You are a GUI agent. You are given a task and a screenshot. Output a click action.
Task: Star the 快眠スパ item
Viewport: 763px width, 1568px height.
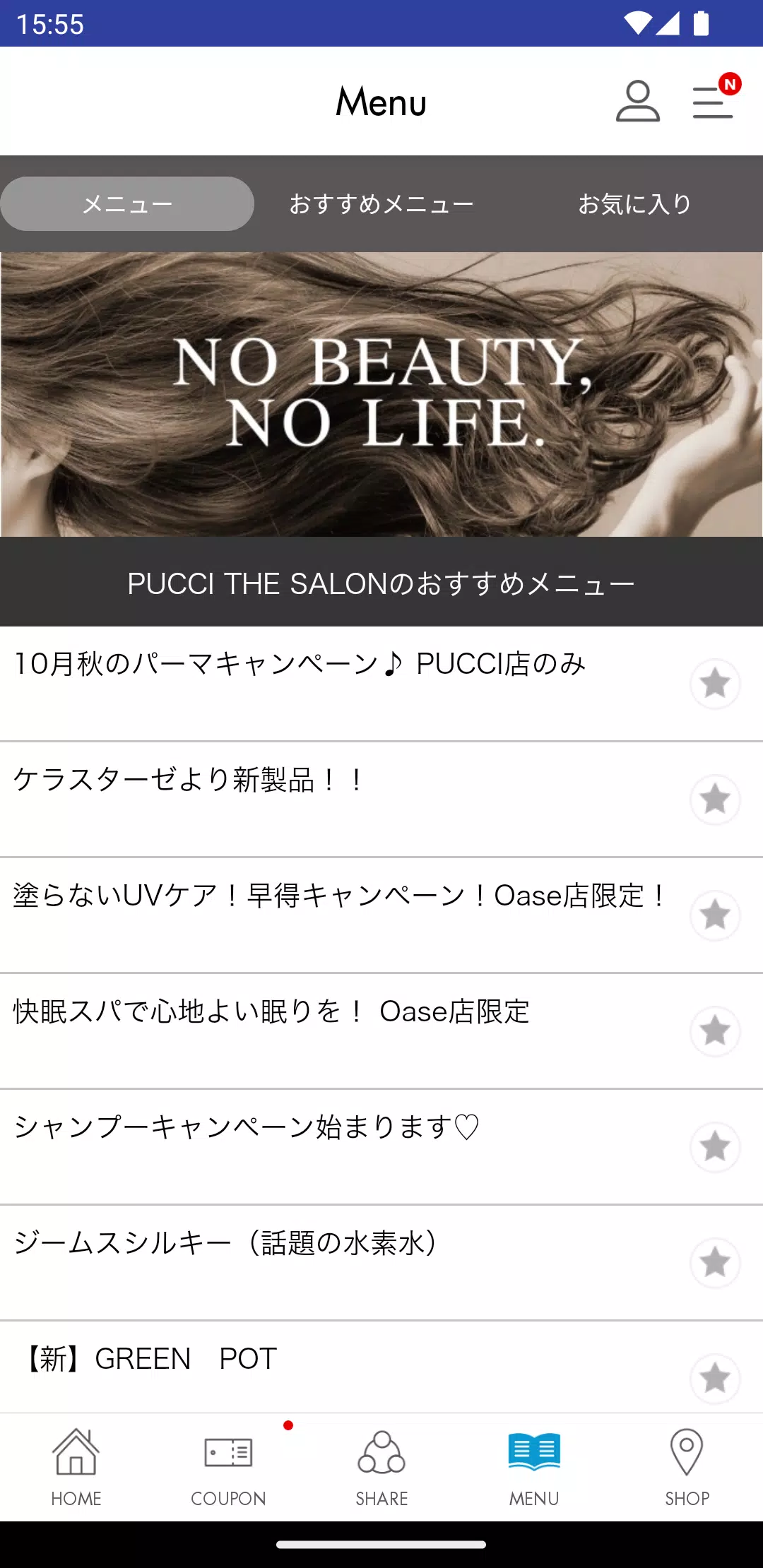715,1031
